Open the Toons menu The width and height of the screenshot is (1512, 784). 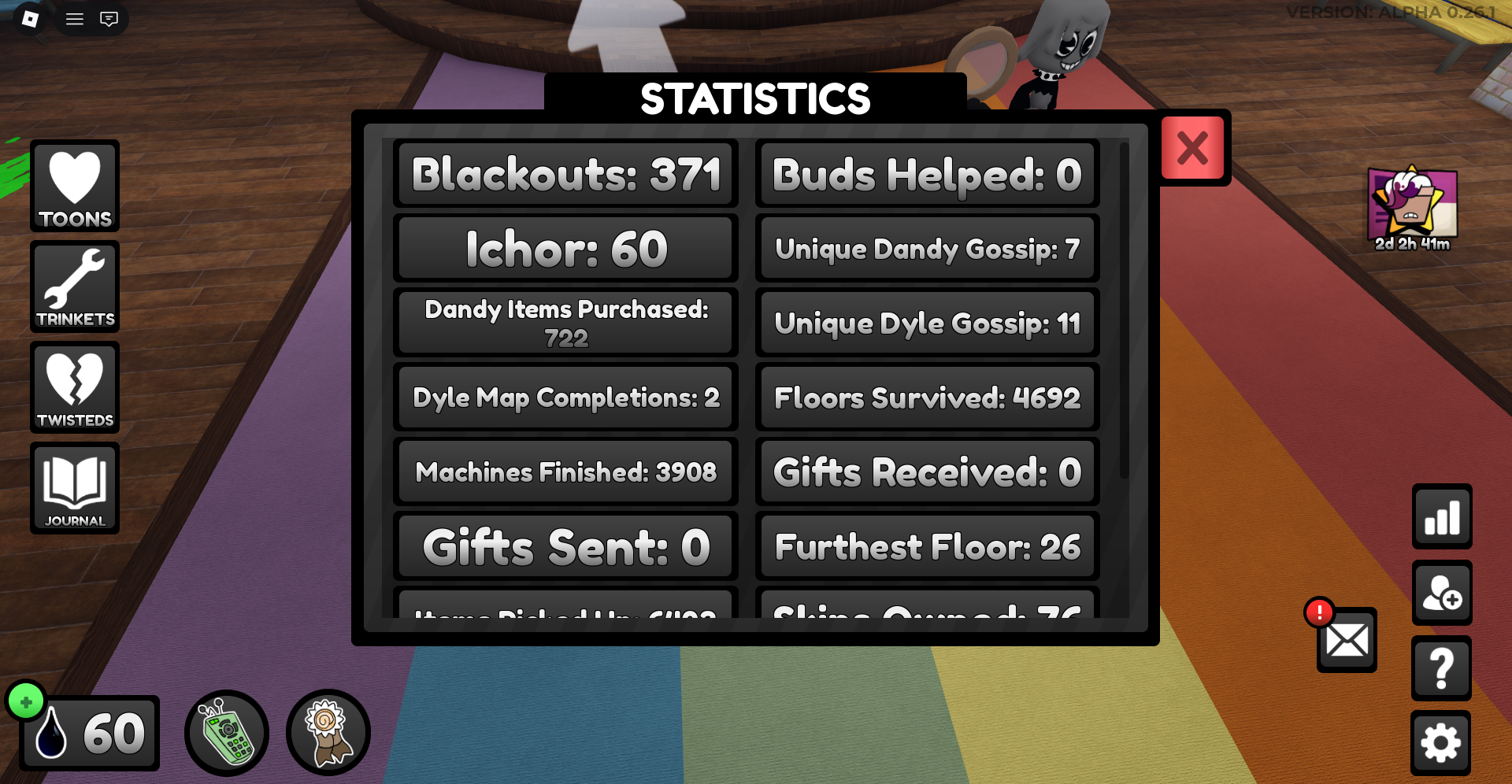tap(75, 187)
